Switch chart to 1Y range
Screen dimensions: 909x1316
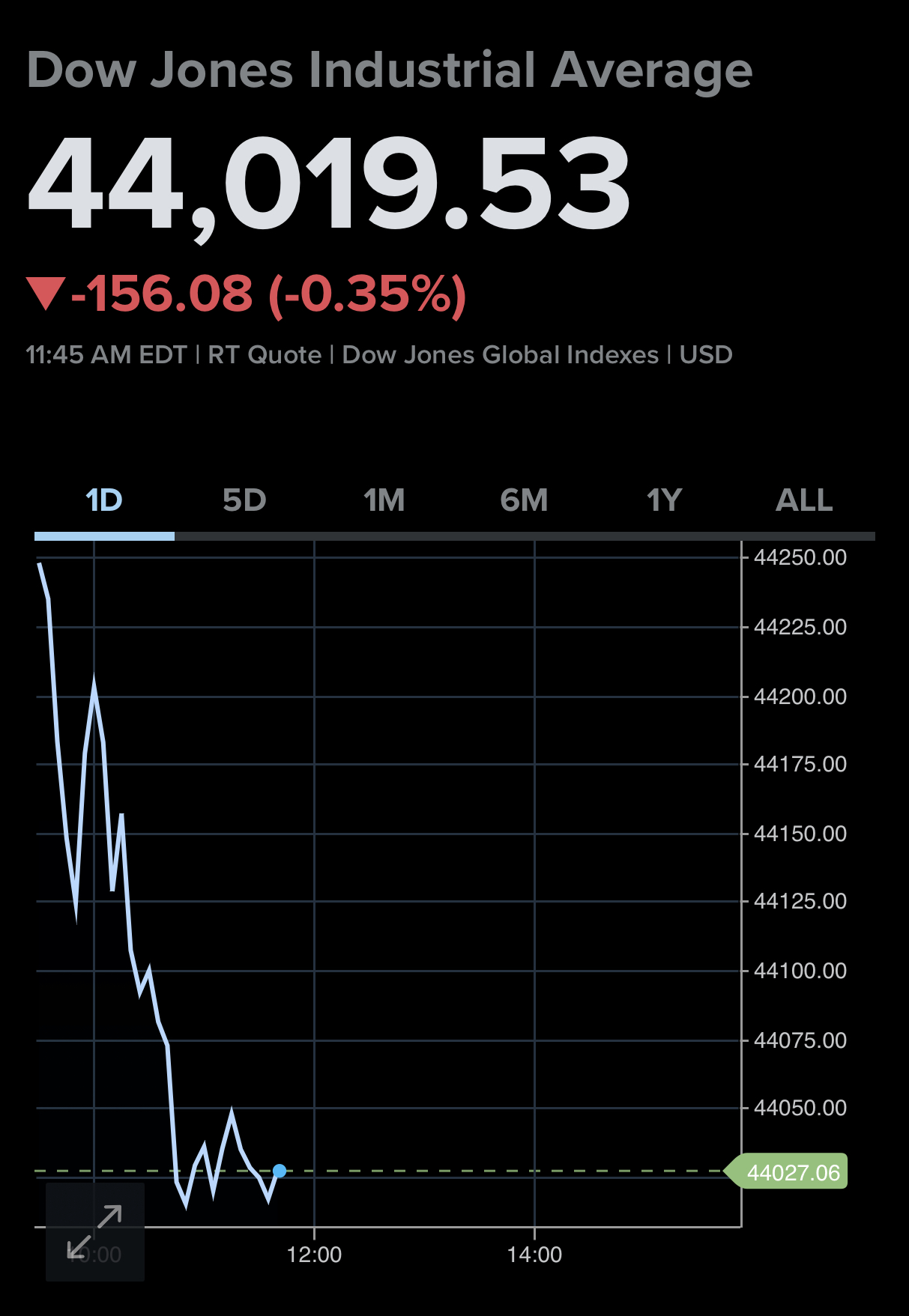[665, 500]
